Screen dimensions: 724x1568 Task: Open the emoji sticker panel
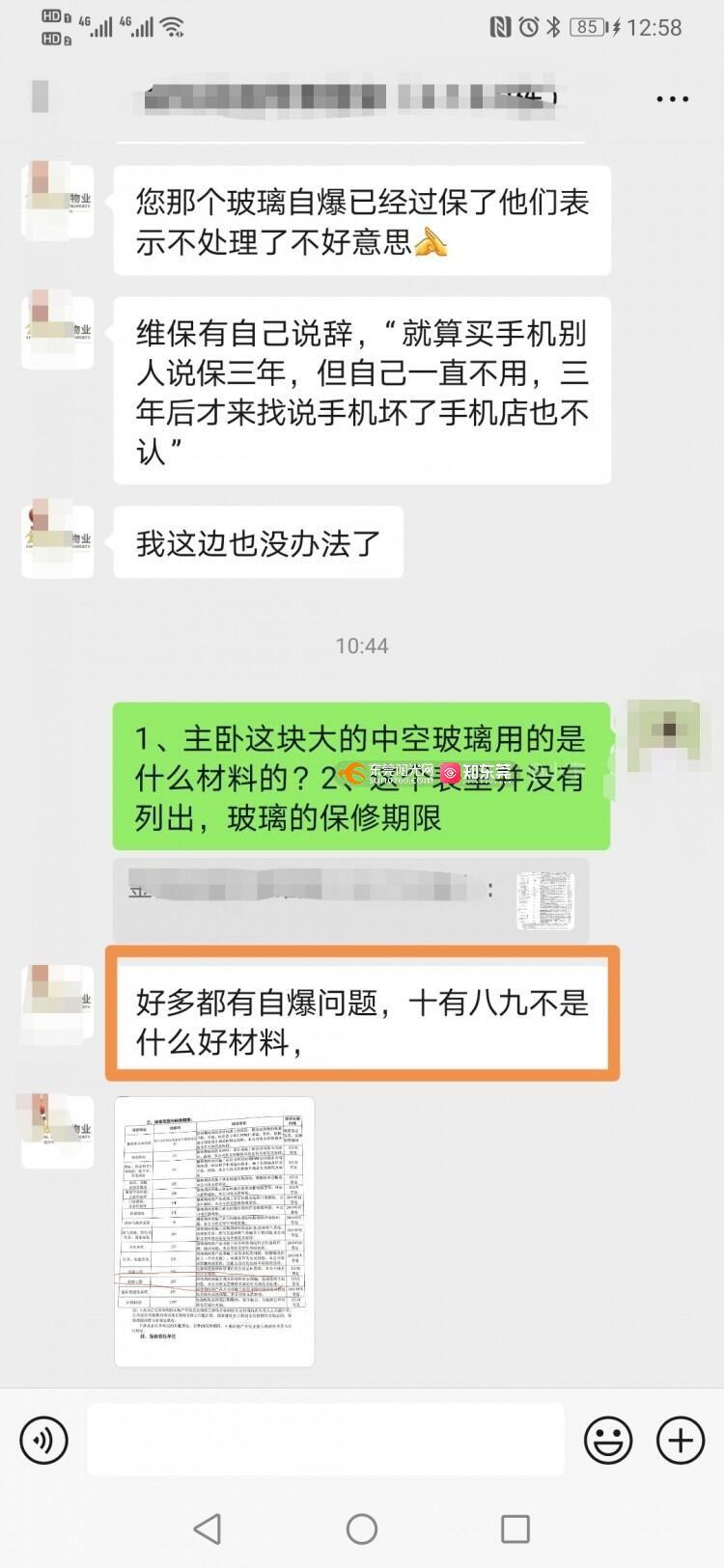tap(608, 1441)
